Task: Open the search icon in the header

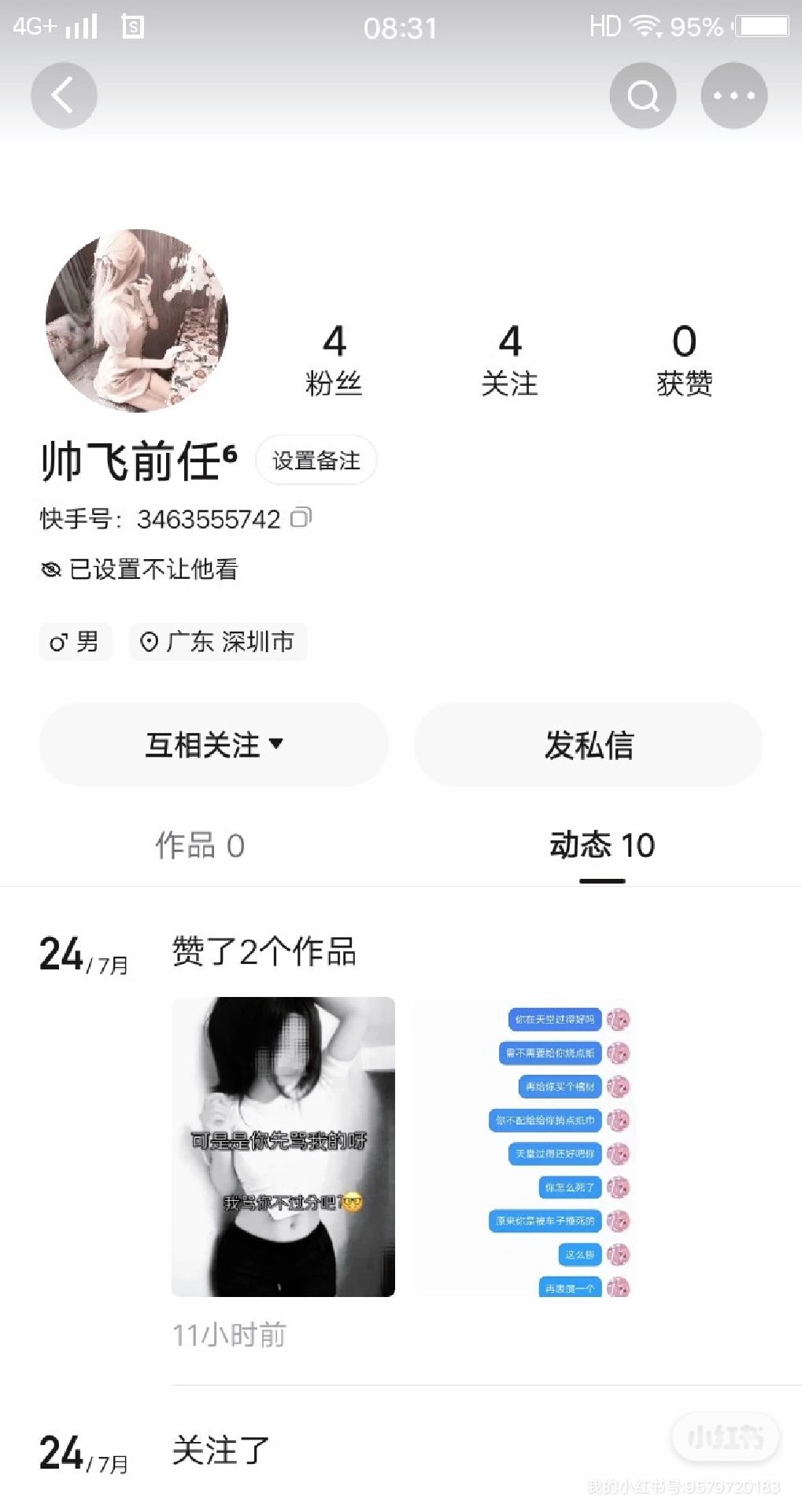Action: coord(642,95)
